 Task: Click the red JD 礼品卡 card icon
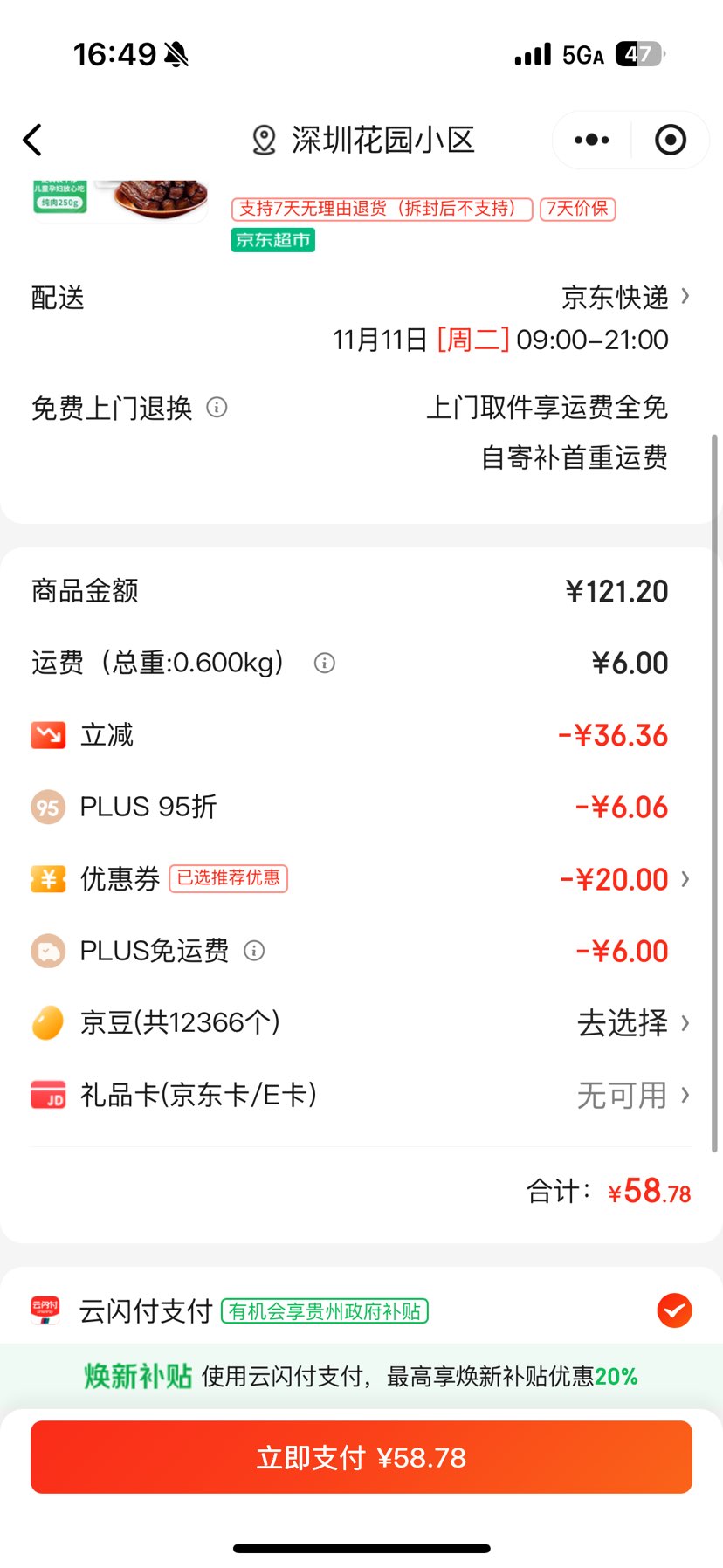pyautogui.click(x=48, y=1095)
